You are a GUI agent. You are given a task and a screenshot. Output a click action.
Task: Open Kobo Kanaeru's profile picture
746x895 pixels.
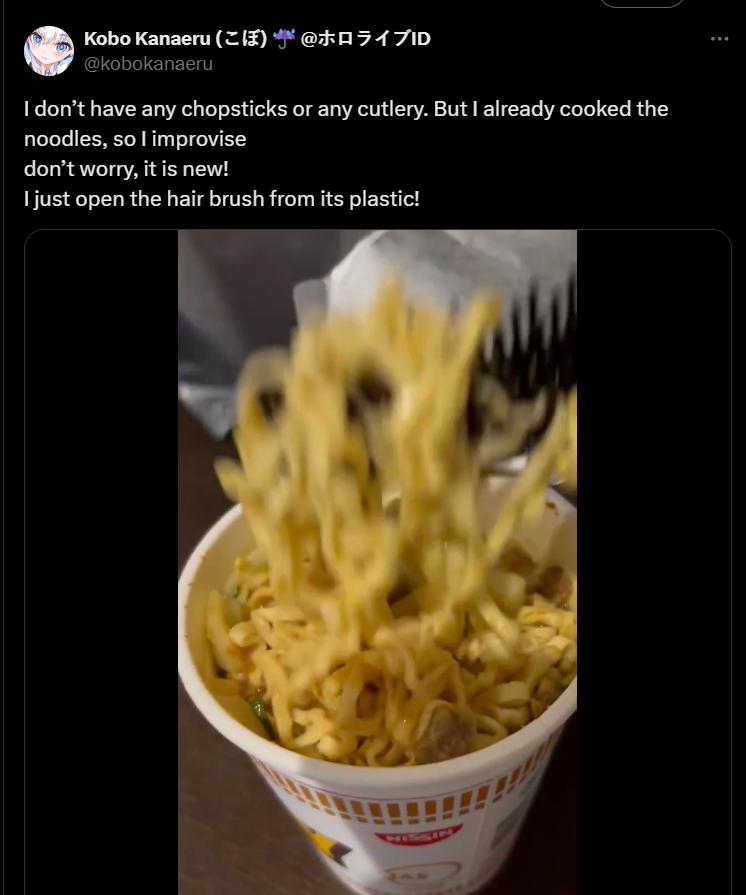click(48, 51)
